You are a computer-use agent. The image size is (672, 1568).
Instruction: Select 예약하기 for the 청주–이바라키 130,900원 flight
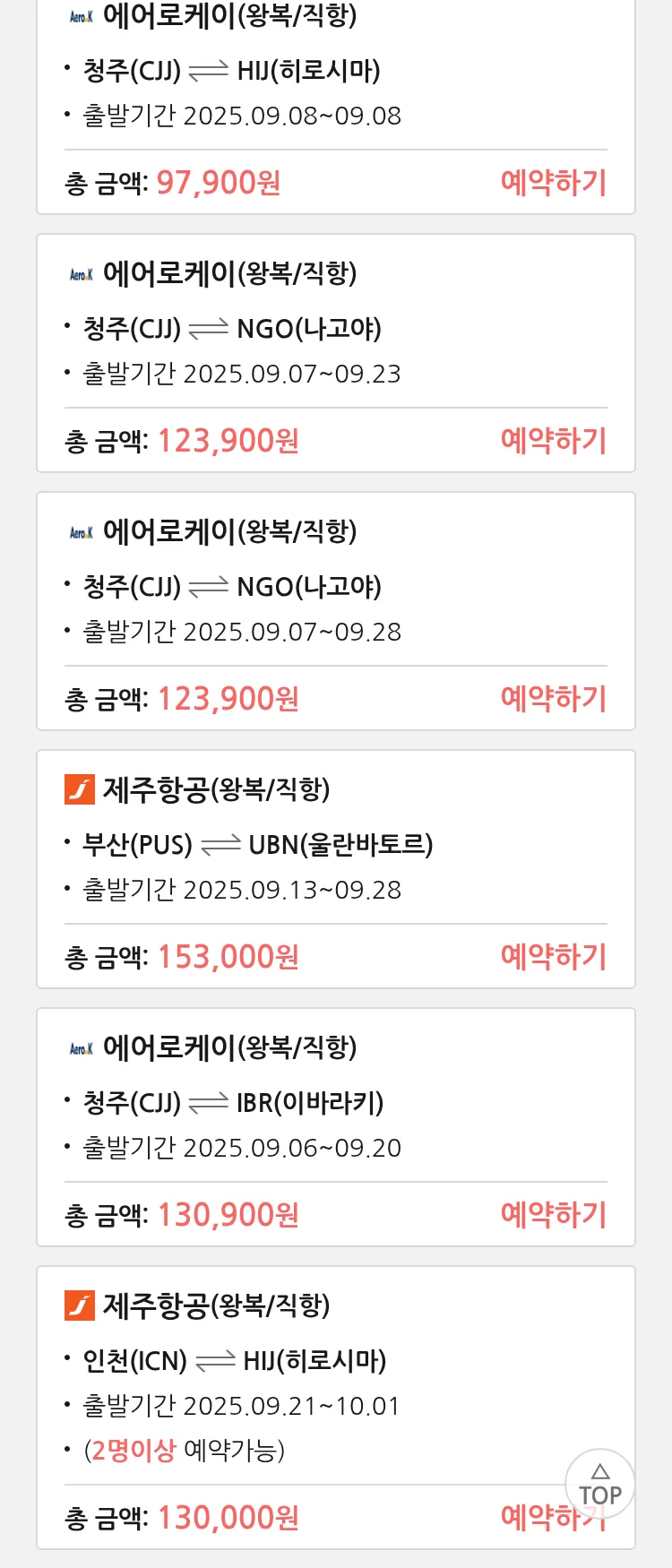(x=553, y=1215)
